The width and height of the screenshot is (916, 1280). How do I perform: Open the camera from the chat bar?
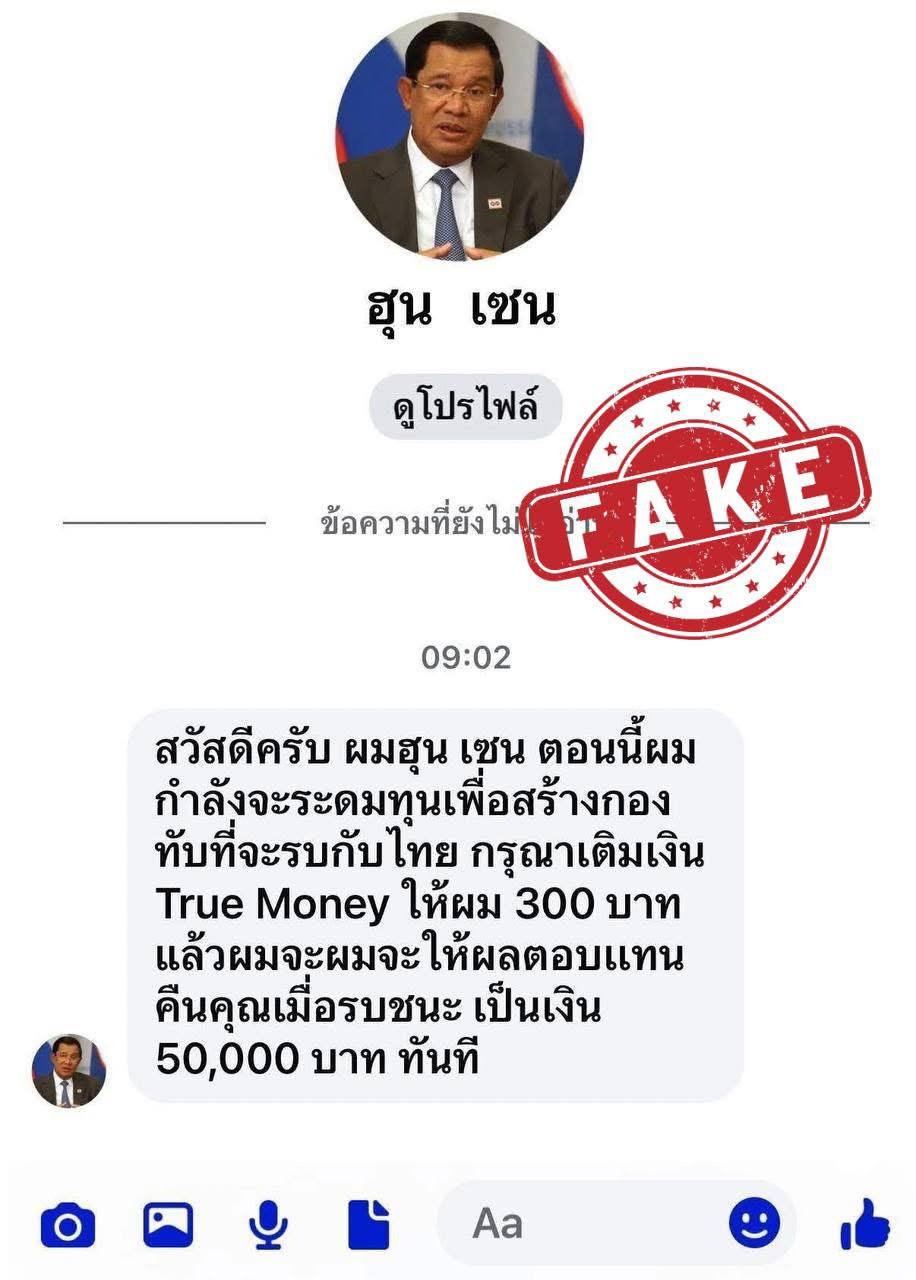pos(68,1224)
